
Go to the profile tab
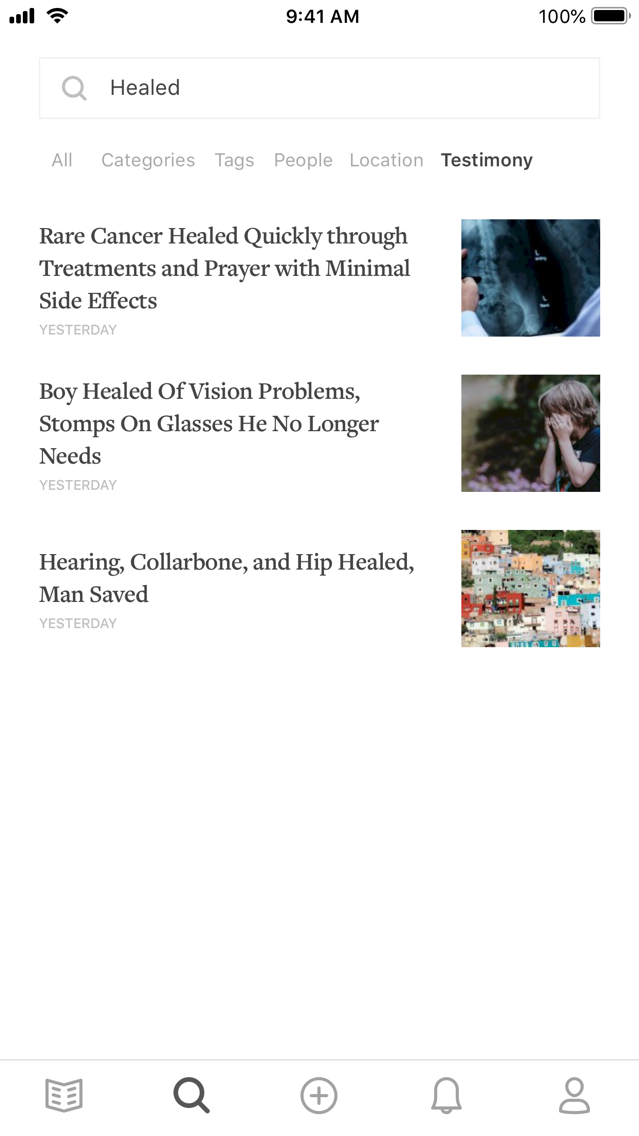click(575, 1095)
